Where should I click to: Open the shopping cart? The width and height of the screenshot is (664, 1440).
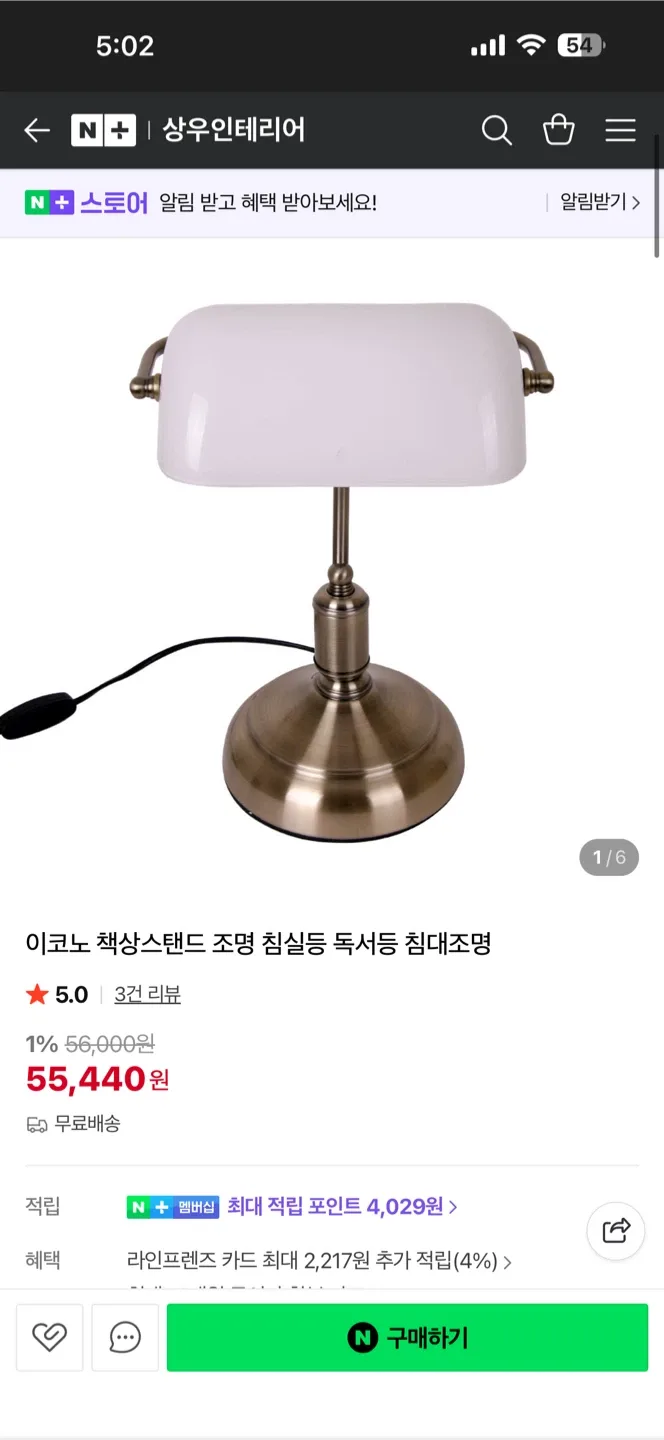click(x=558, y=130)
